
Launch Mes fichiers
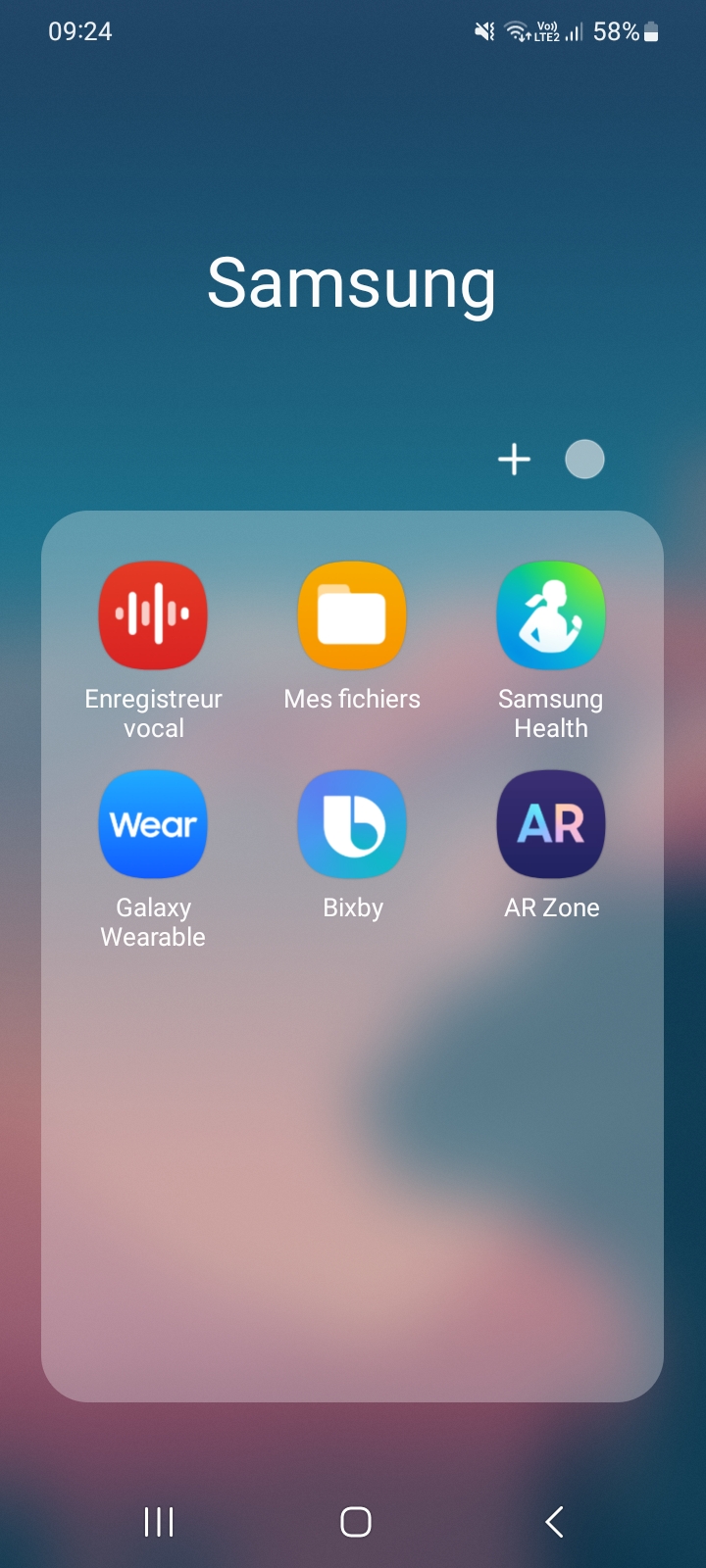(x=352, y=615)
